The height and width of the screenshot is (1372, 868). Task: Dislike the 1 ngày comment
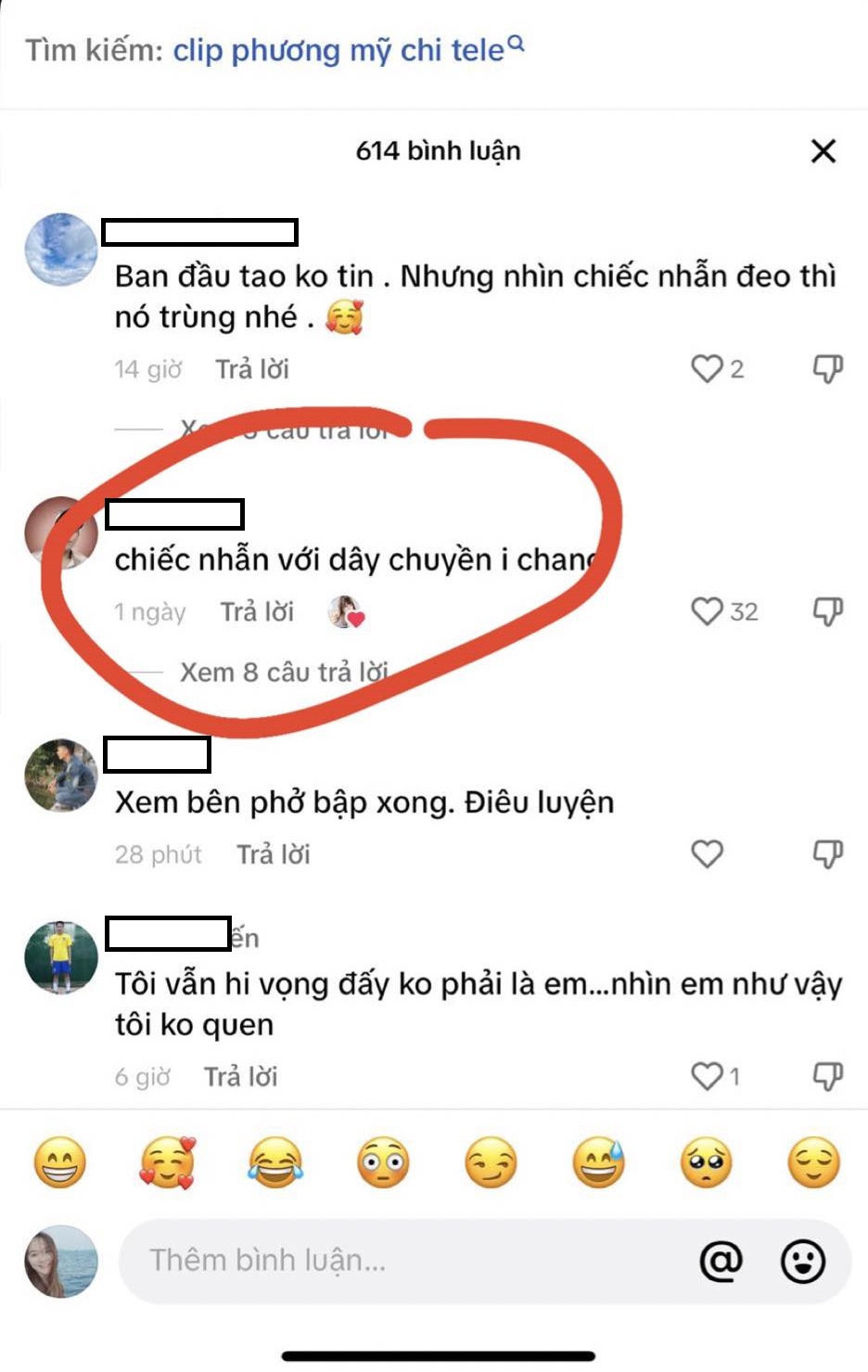click(827, 611)
